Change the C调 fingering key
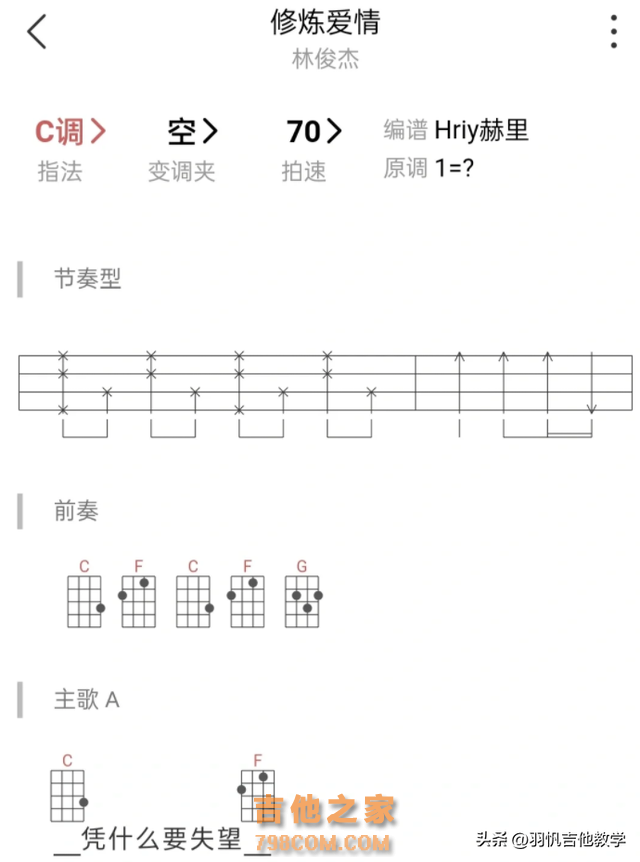 (69, 132)
